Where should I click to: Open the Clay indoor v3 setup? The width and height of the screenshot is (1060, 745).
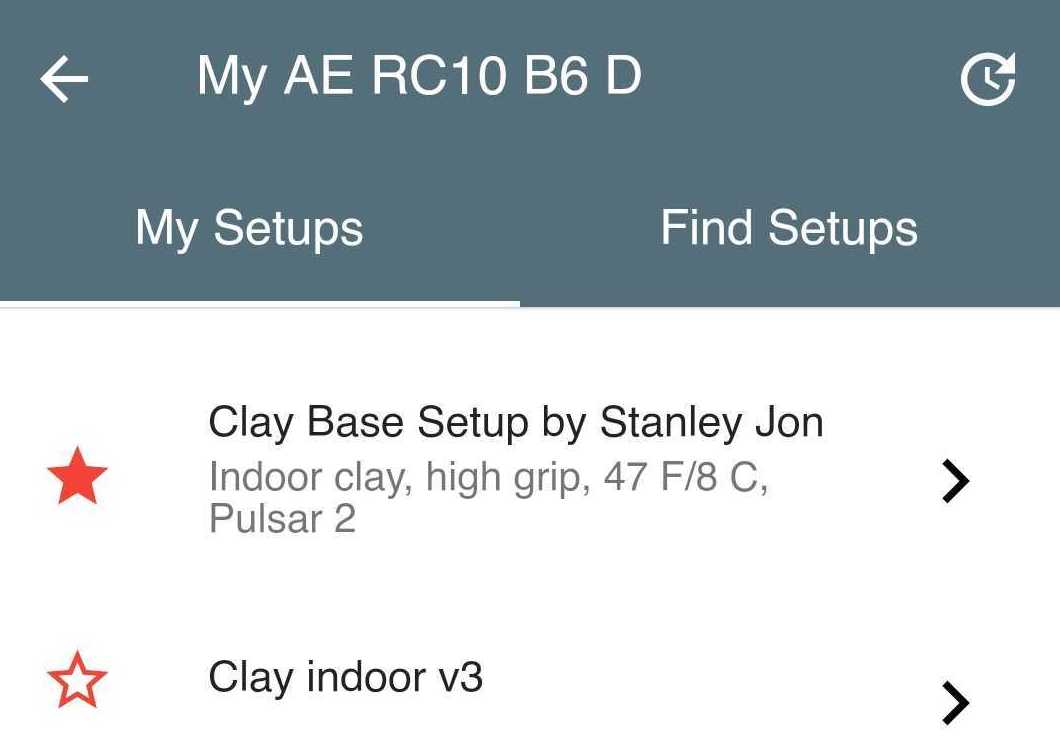346,679
